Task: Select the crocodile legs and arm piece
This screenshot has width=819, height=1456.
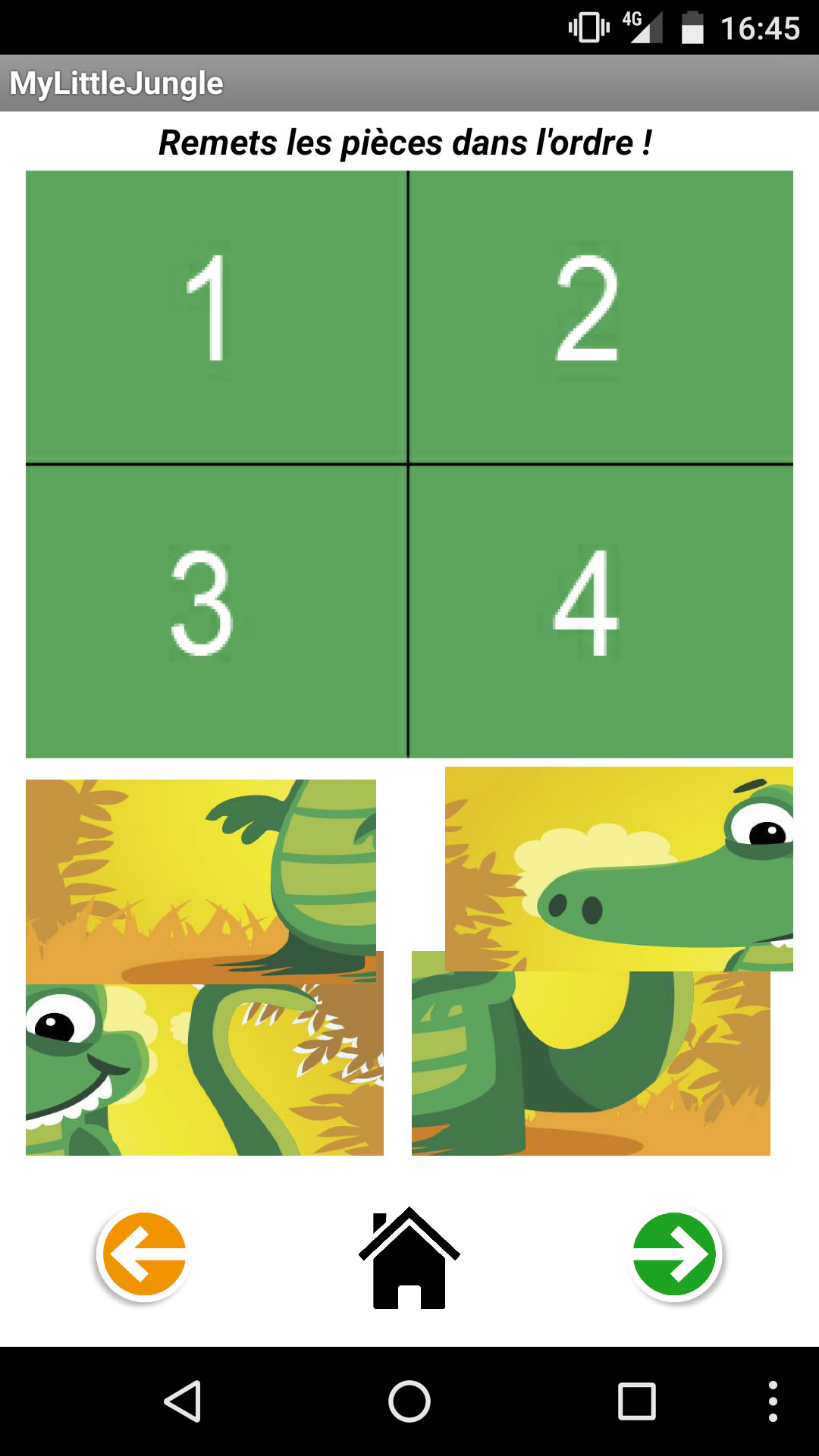Action: click(201, 880)
